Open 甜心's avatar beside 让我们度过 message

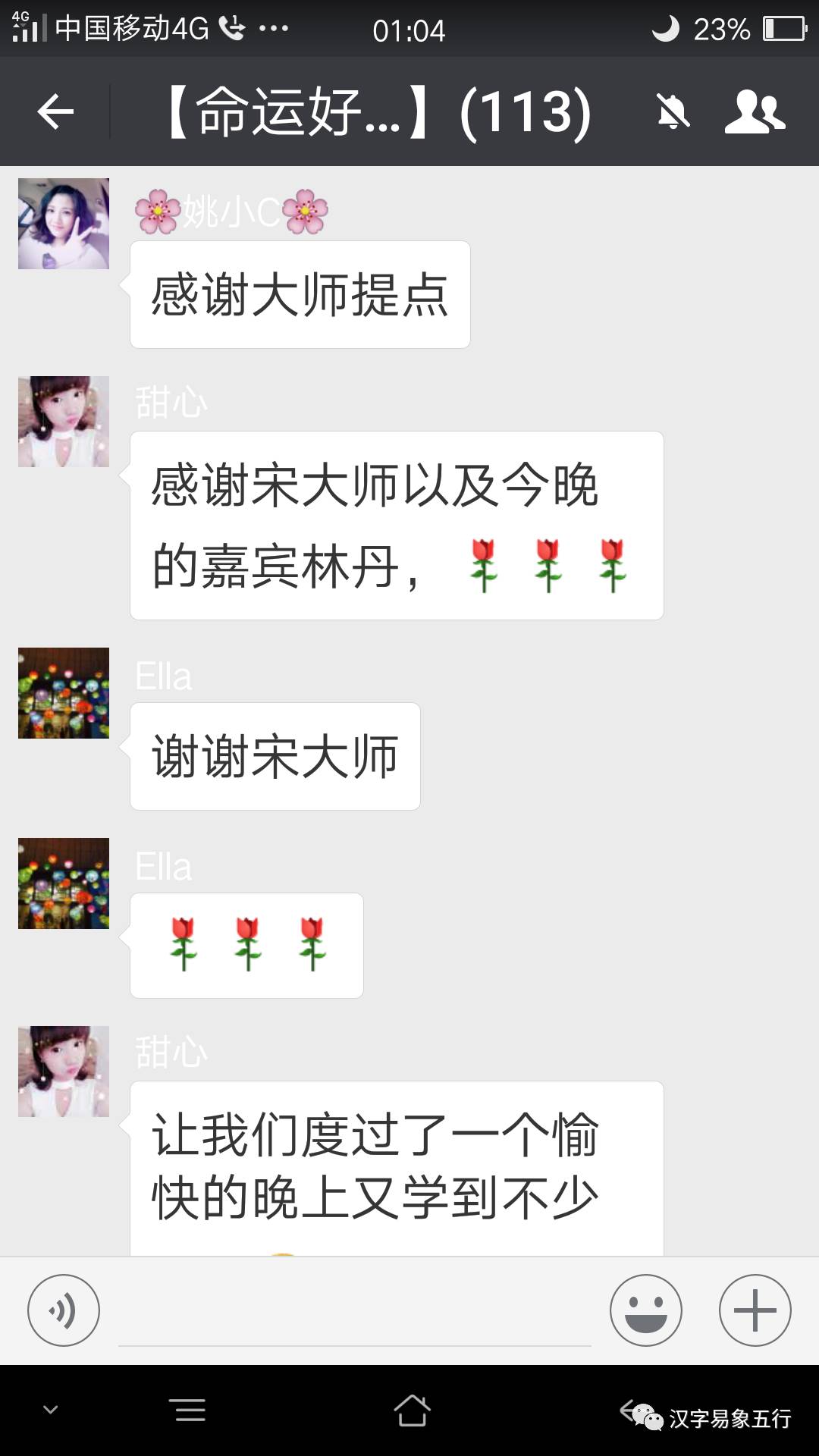64,1072
